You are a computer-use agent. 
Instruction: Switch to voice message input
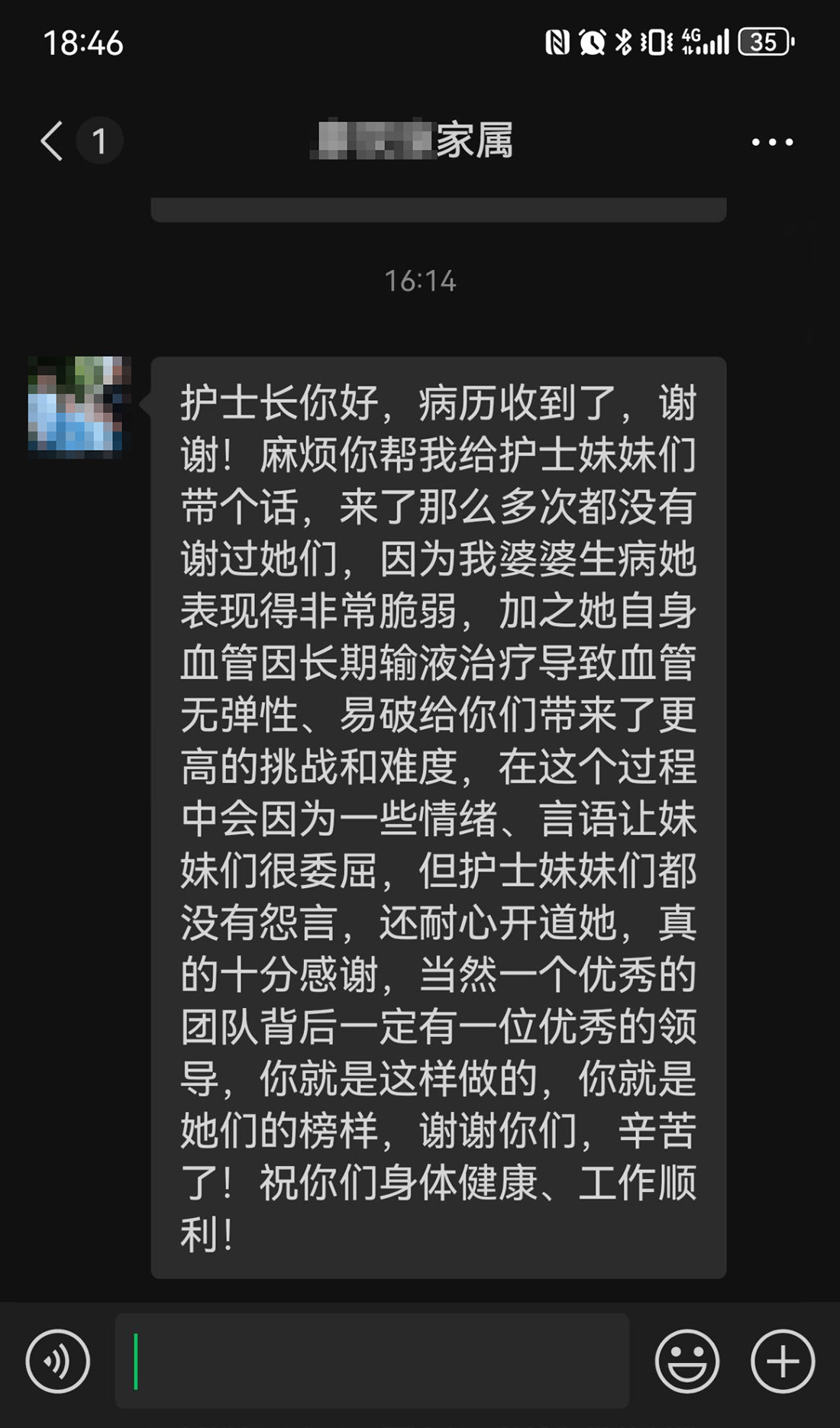pos(58,1361)
